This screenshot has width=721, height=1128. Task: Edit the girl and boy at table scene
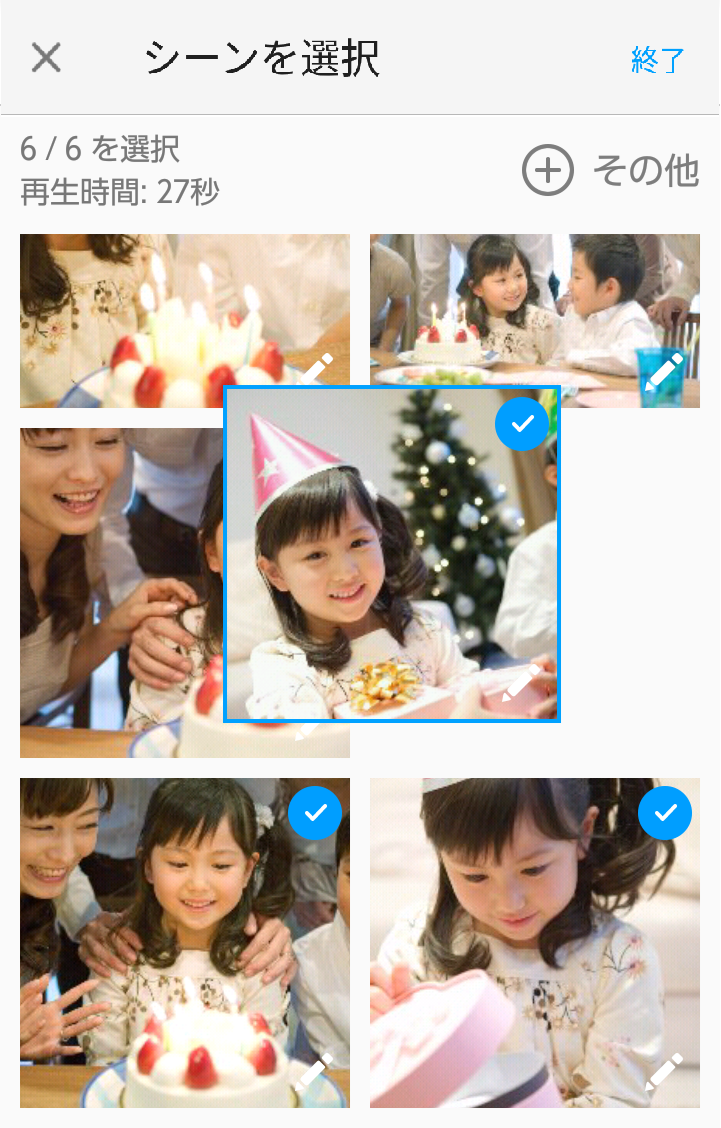tap(664, 373)
